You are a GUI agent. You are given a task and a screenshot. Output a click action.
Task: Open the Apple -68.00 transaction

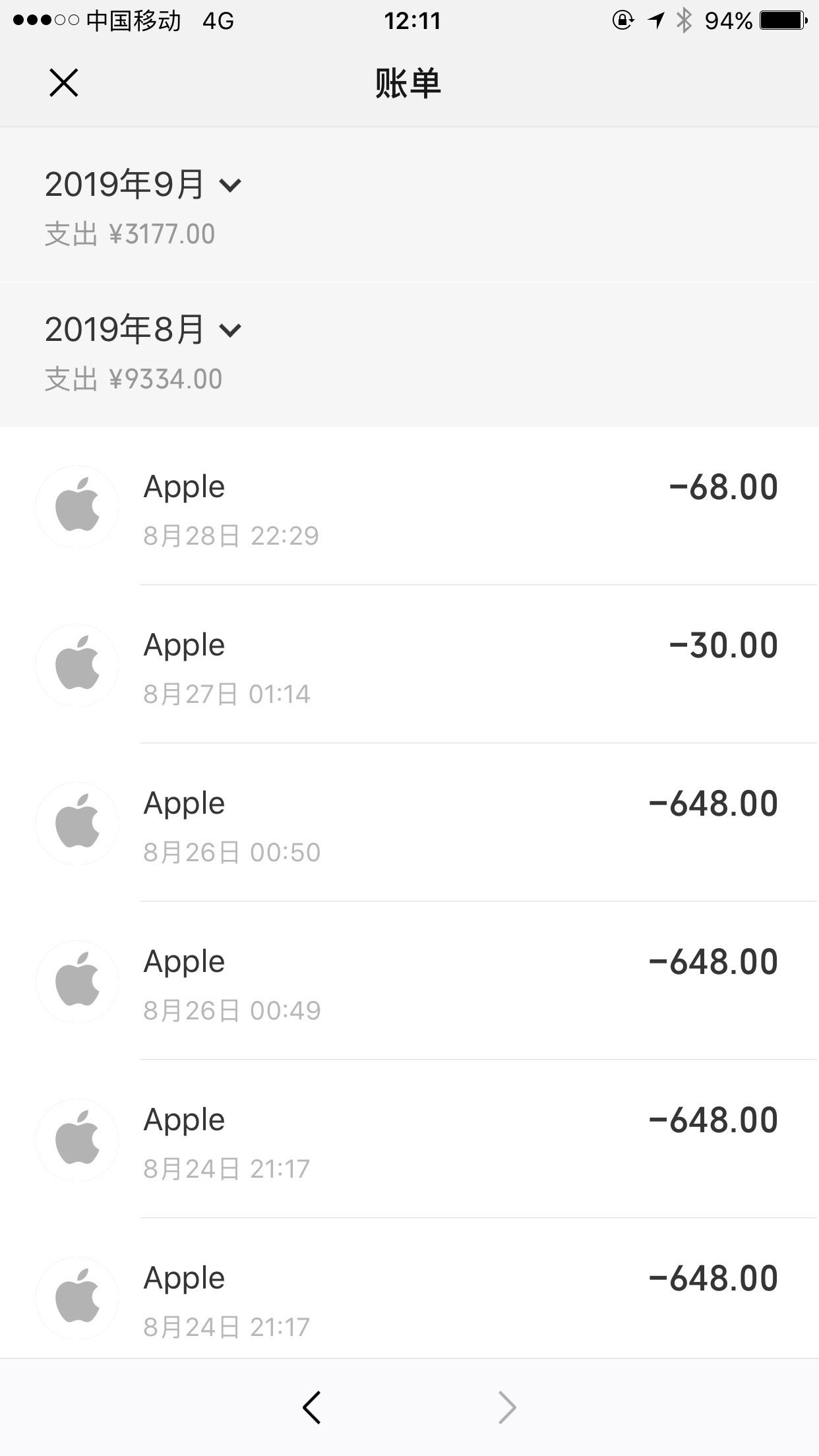click(x=409, y=506)
